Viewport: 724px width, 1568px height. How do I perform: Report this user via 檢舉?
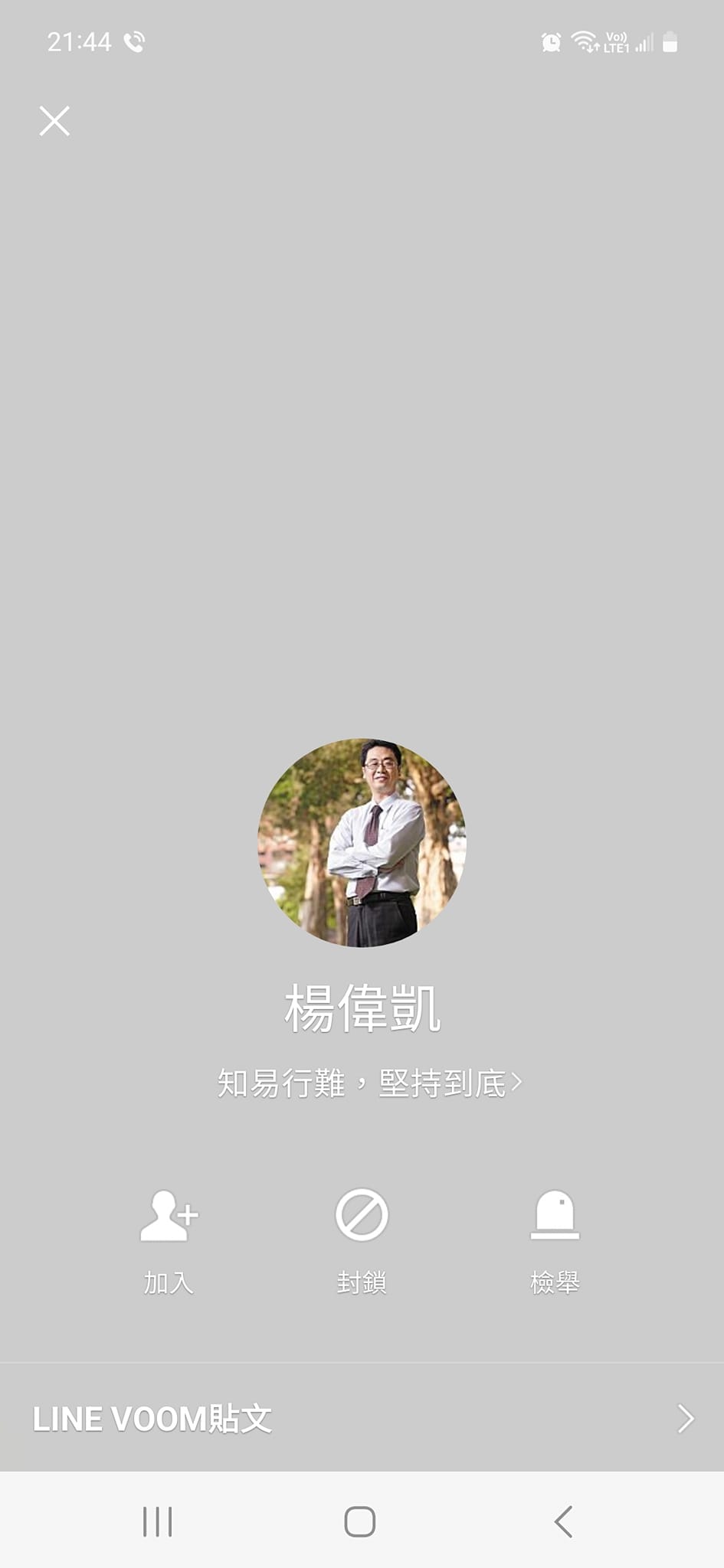pos(555,1239)
